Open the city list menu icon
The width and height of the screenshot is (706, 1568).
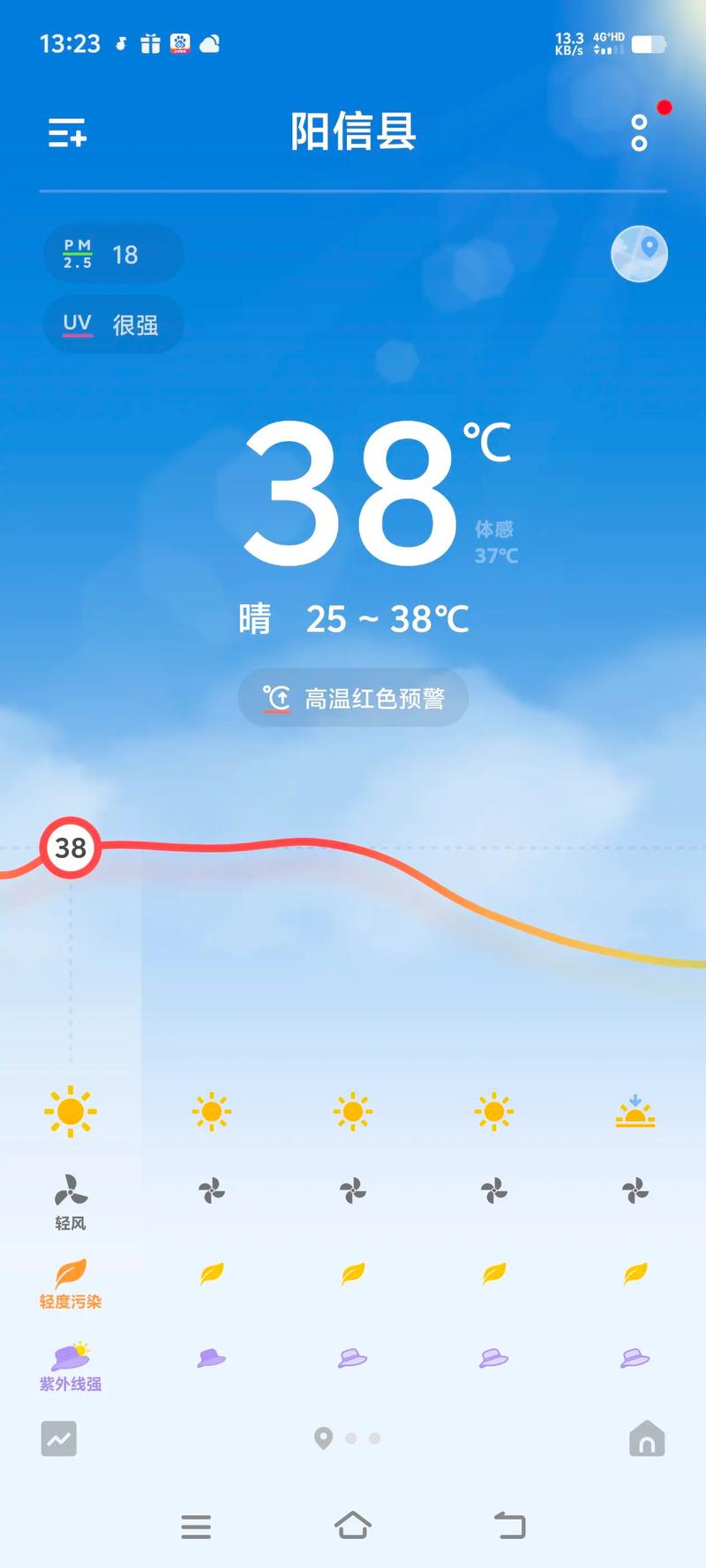[x=65, y=133]
